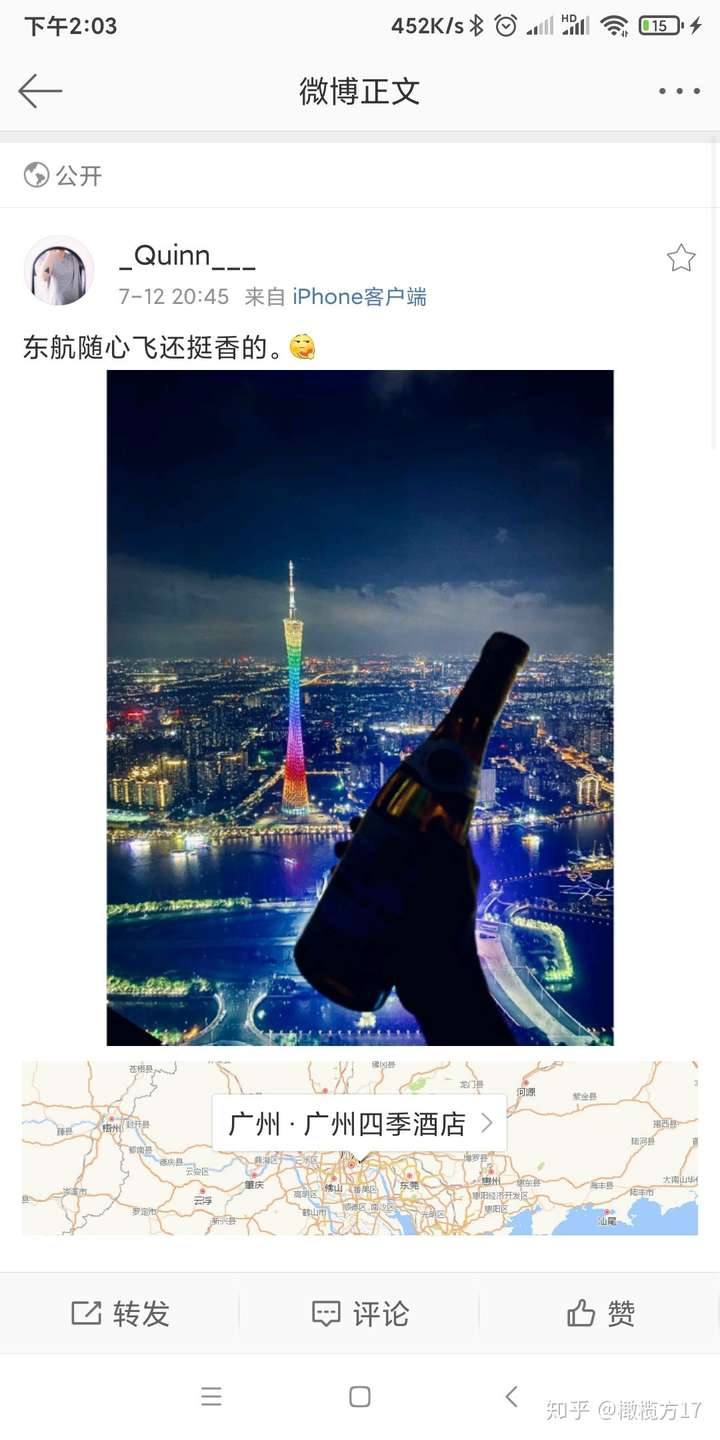The width and height of the screenshot is (720, 1440).
Task: Open the more options menu via three dots
Action: coord(678,91)
